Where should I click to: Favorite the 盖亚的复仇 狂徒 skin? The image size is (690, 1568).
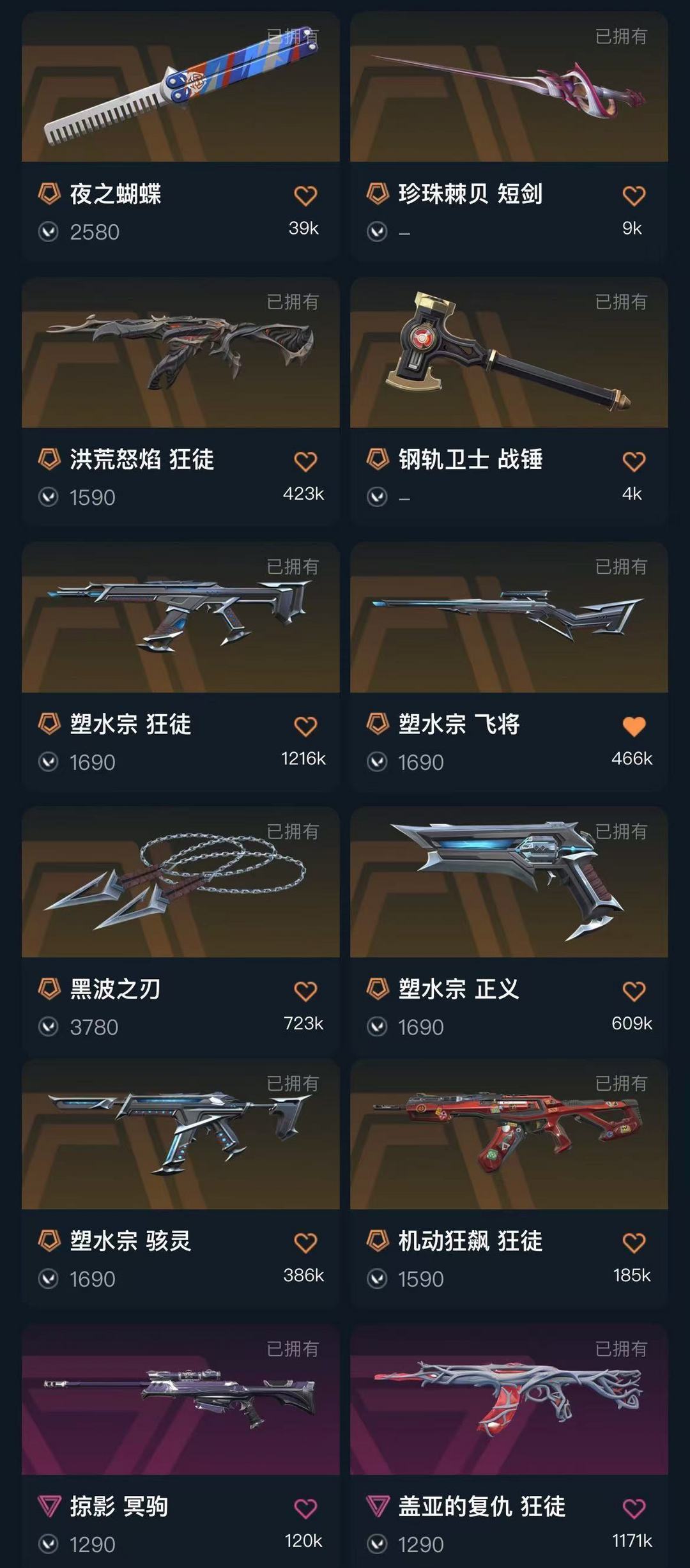pos(634,1509)
